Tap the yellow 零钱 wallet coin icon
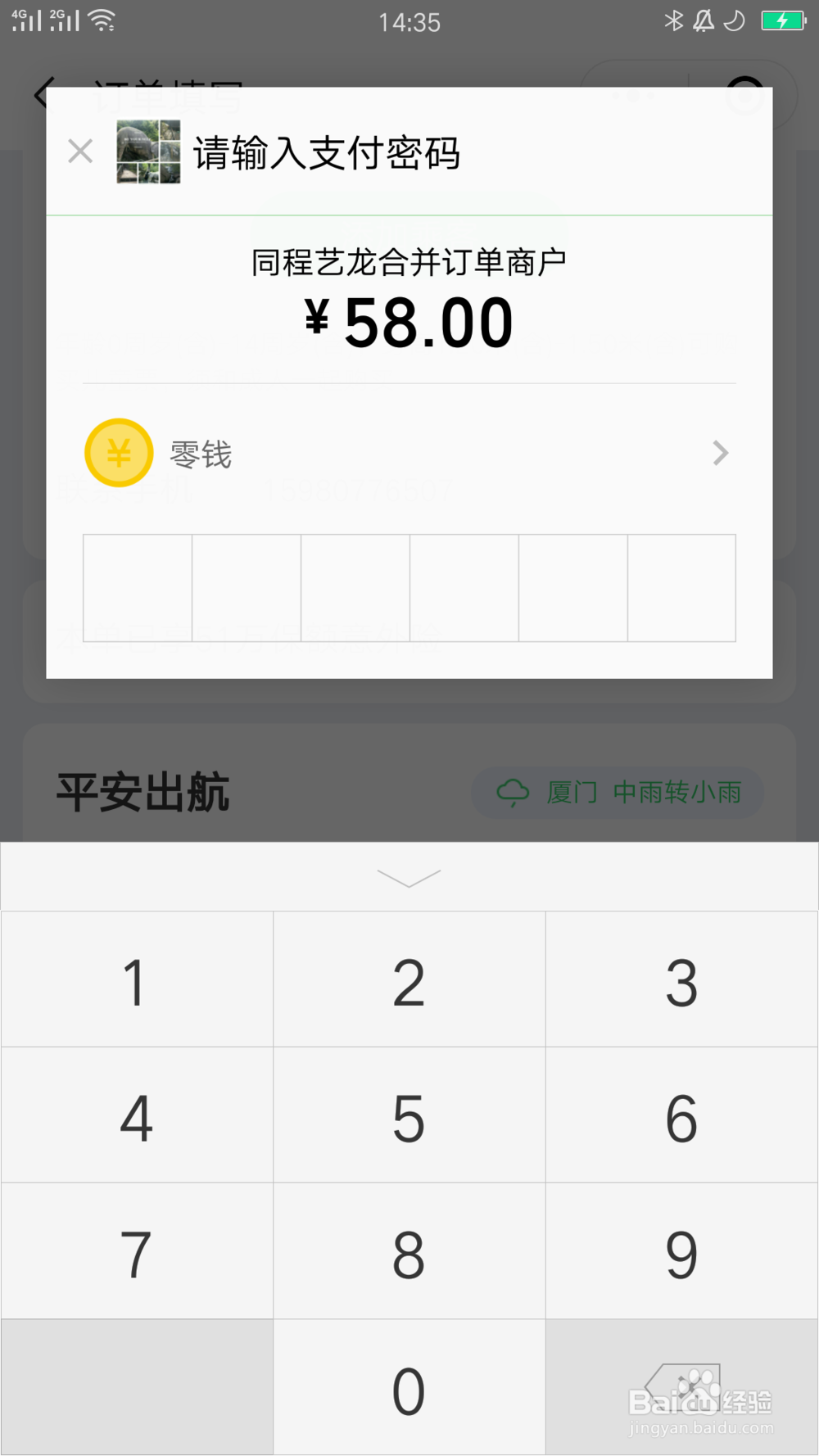This screenshot has width=819, height=1456. coord(119,452)
